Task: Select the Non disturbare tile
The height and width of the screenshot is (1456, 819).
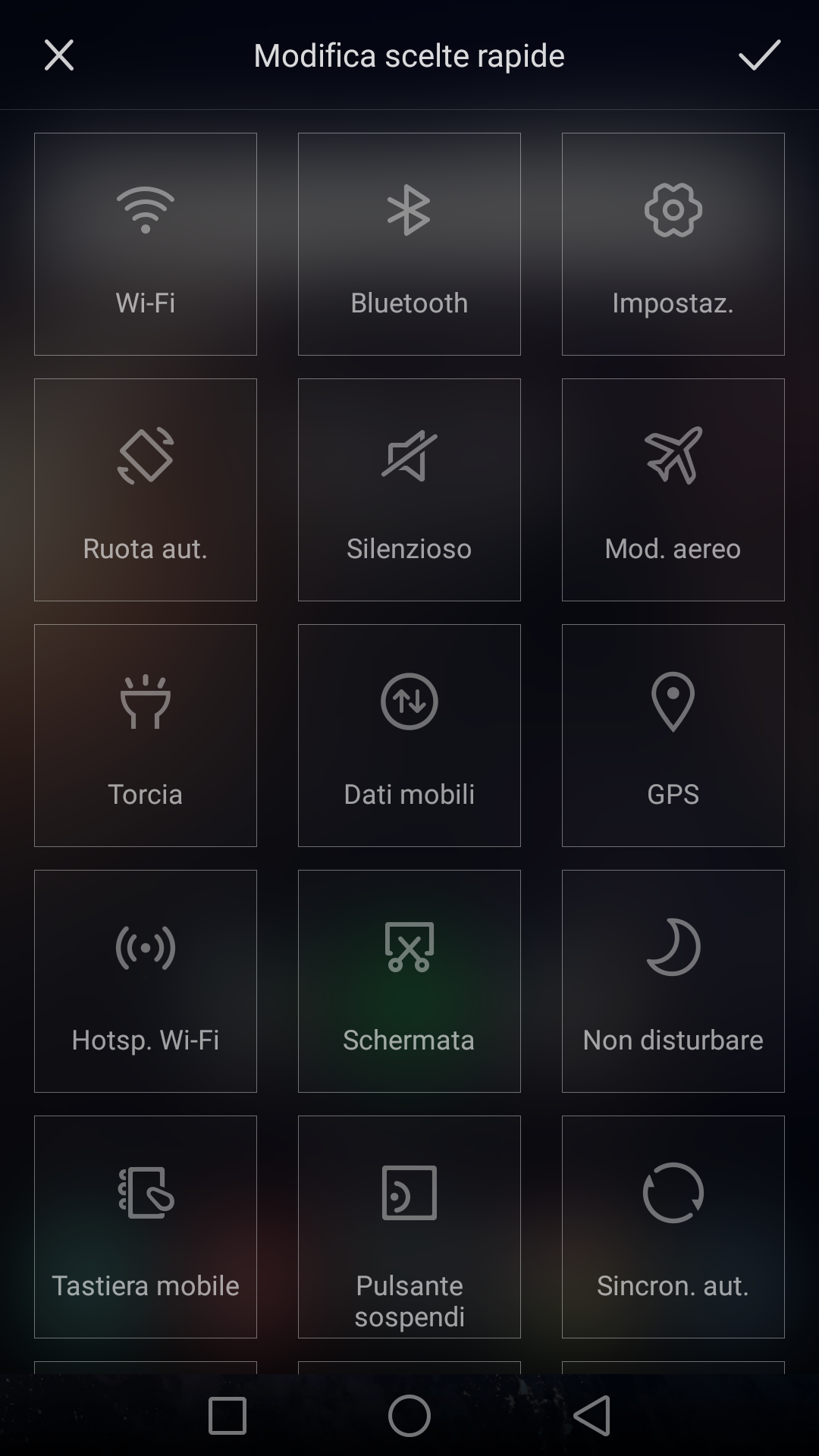Action: (x=673, y=981)
